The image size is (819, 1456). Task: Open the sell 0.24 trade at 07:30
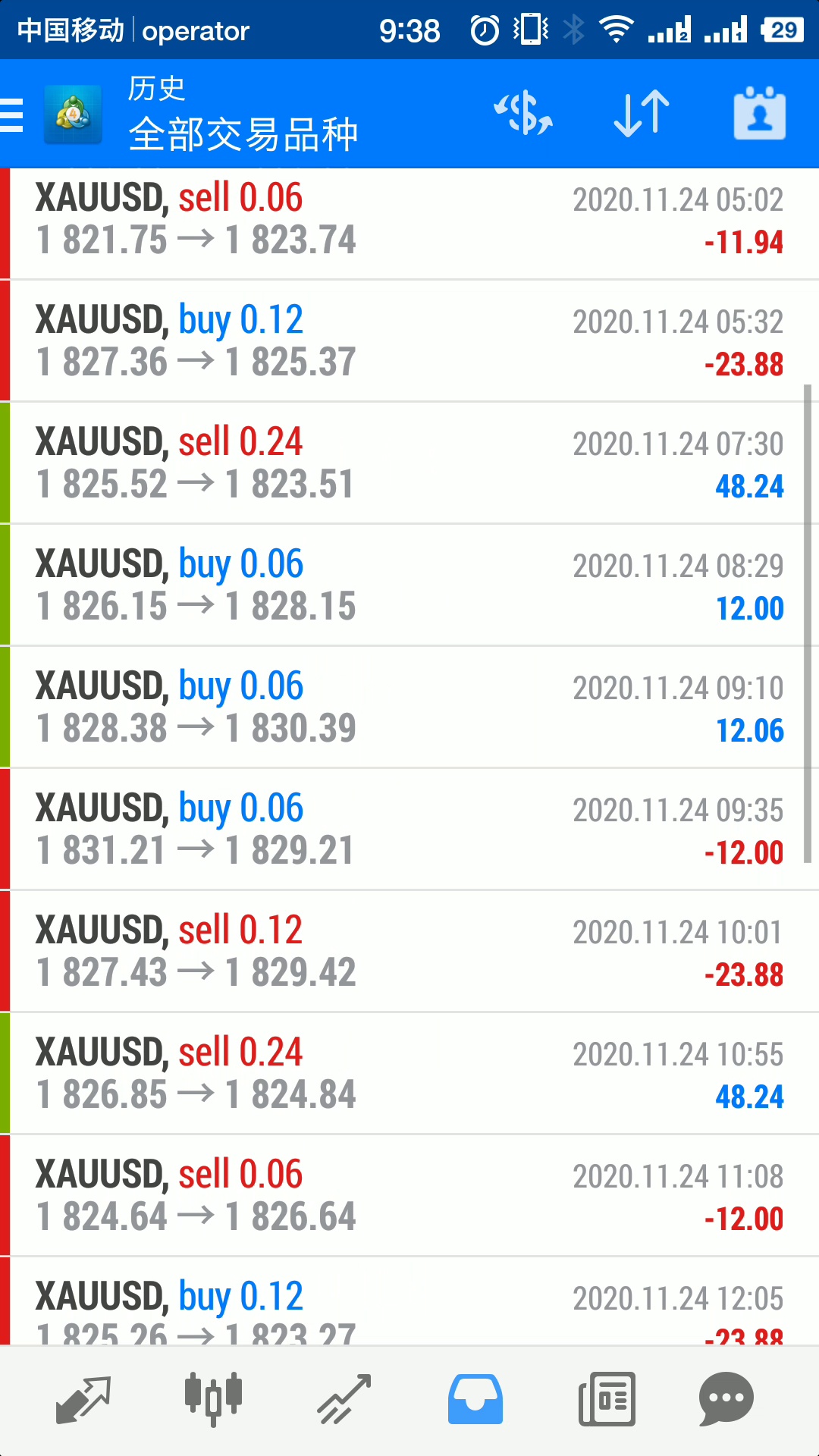click(x=409, y=463)
